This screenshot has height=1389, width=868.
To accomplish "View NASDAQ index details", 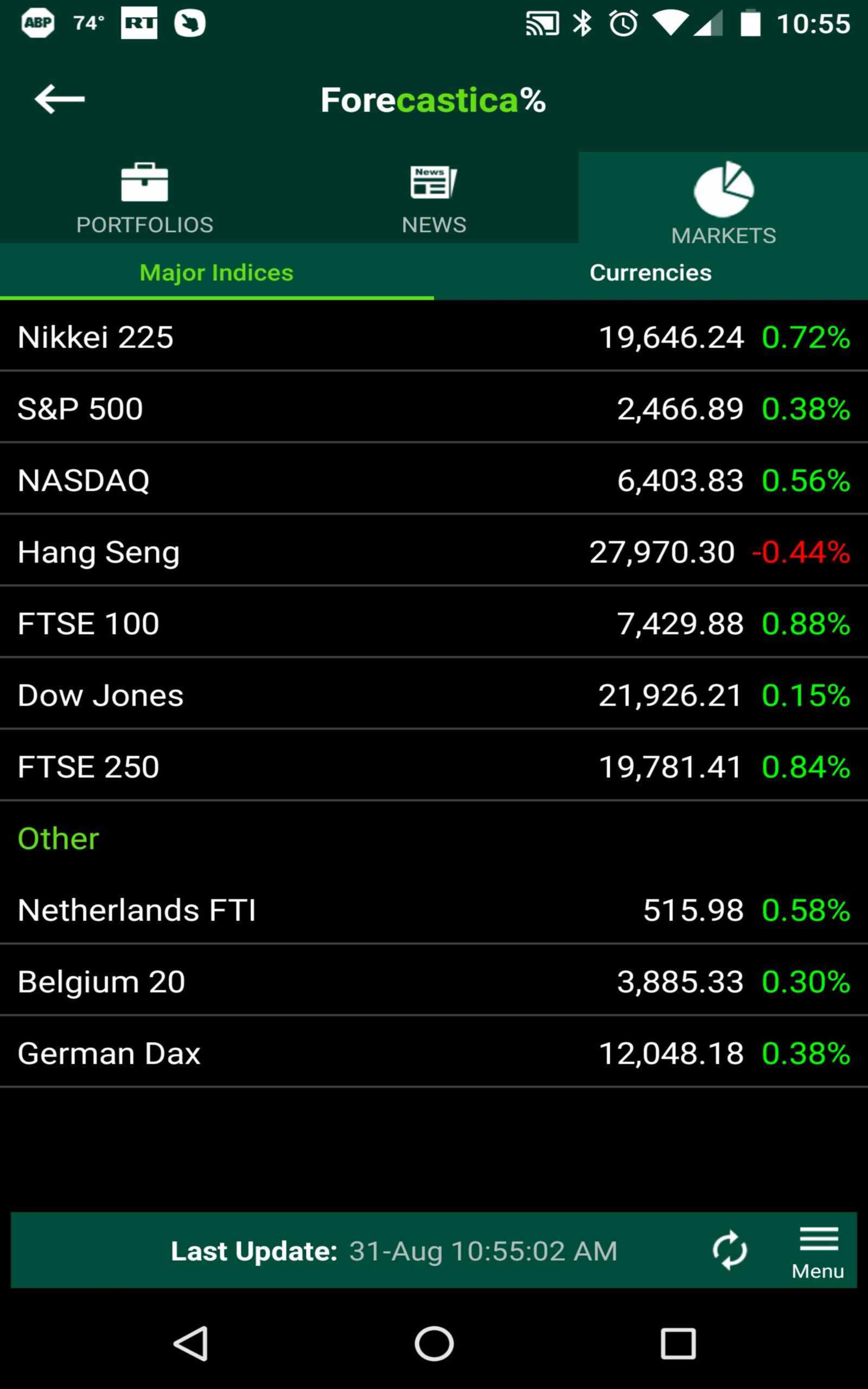I will 434,480.
